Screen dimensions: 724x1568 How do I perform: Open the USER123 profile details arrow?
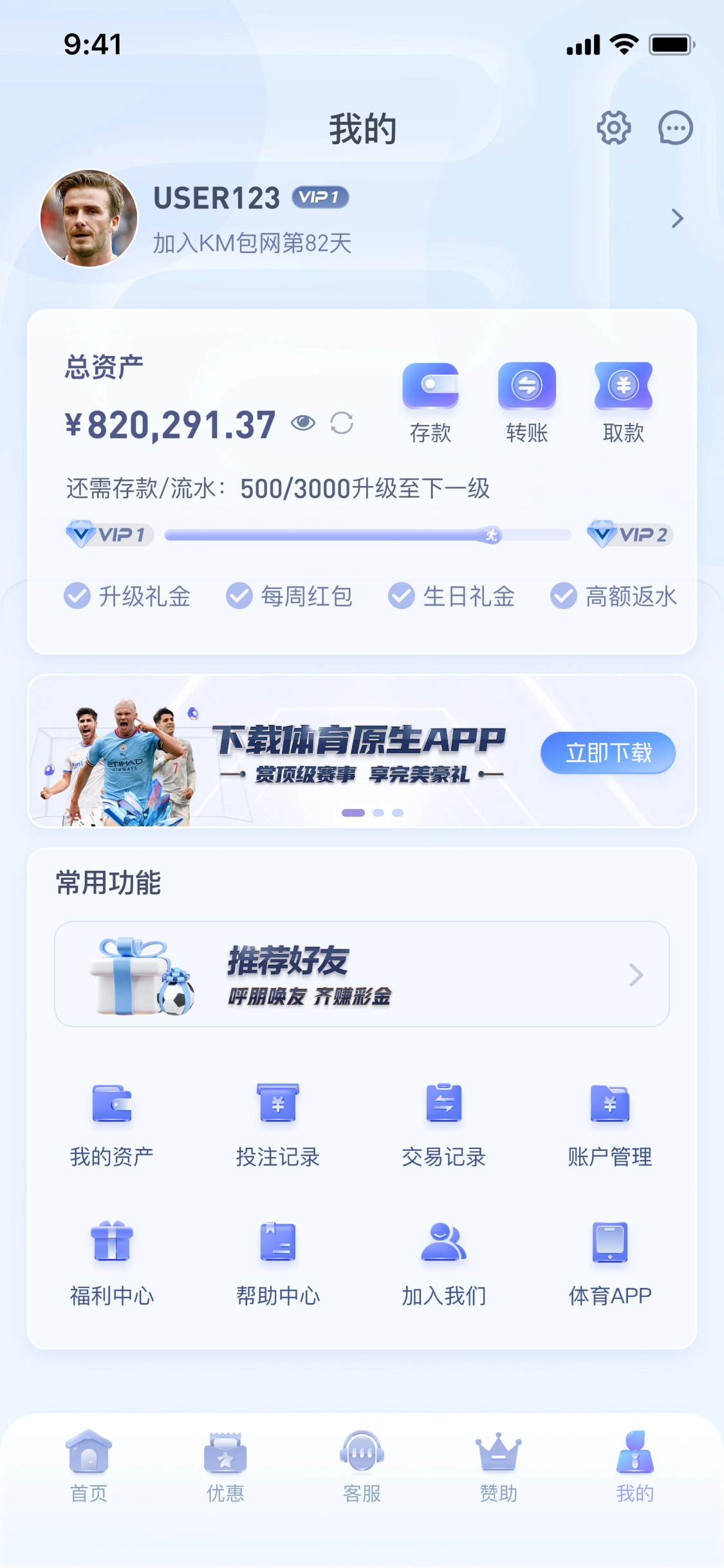click(x=677, y=219)
